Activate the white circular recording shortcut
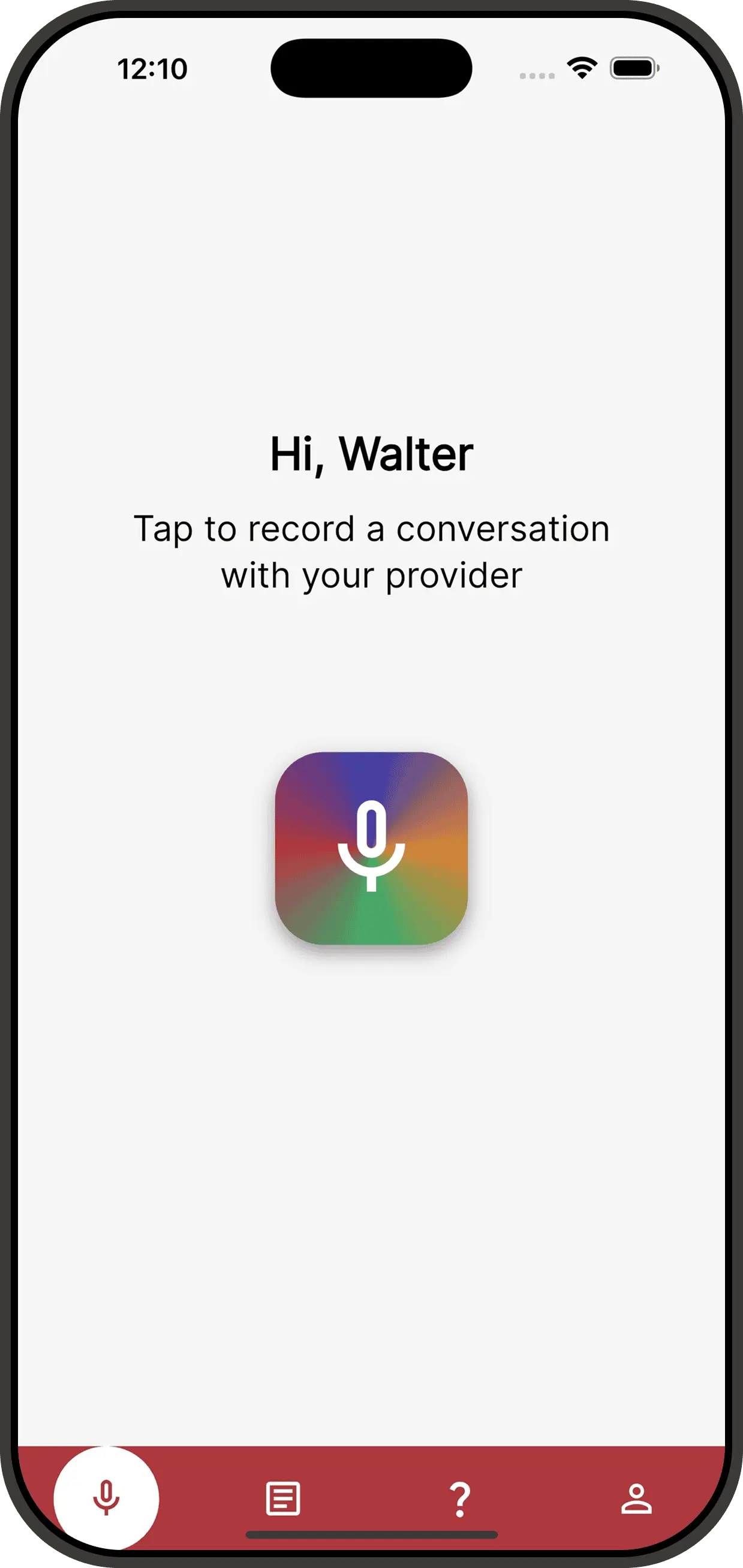 pos(107,1498)
